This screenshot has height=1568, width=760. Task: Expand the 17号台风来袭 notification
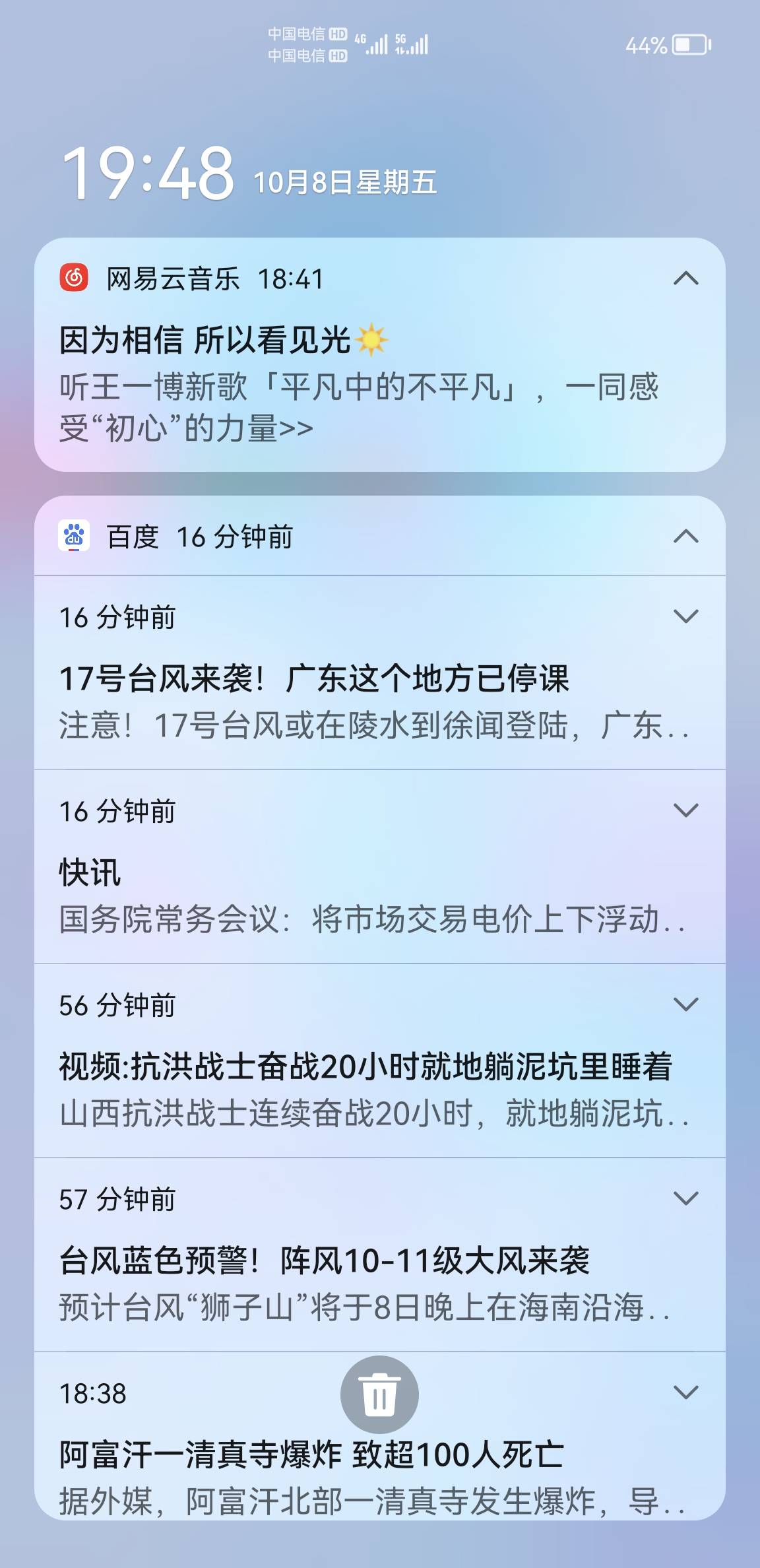tap(685, 617)
